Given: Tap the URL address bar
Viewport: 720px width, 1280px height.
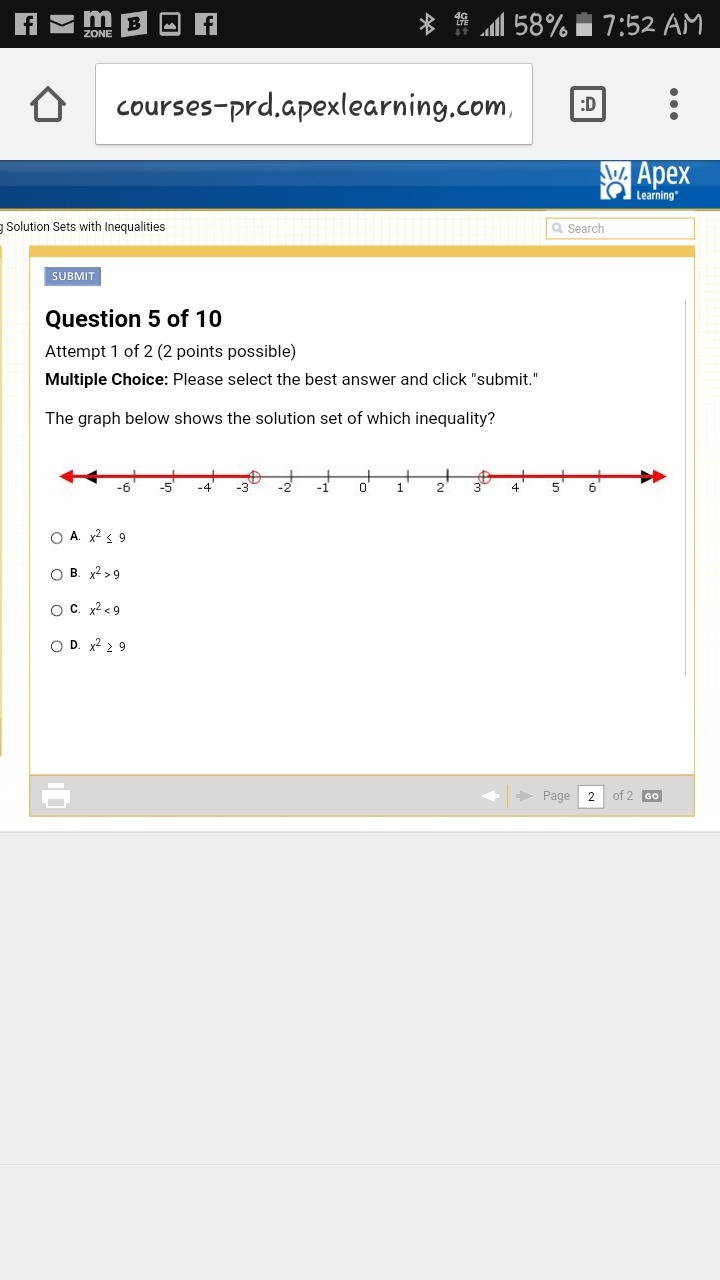Looking at the screenshot, I should [x=314, y=105].
